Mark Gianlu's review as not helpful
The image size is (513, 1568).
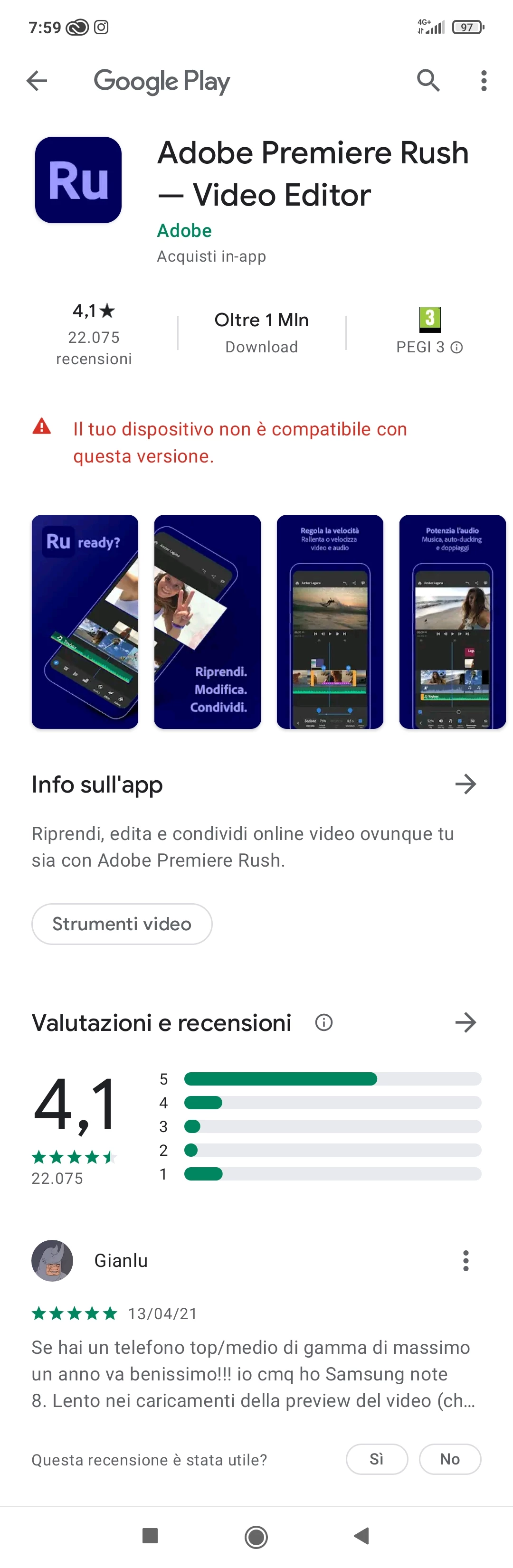(450, 1459)
